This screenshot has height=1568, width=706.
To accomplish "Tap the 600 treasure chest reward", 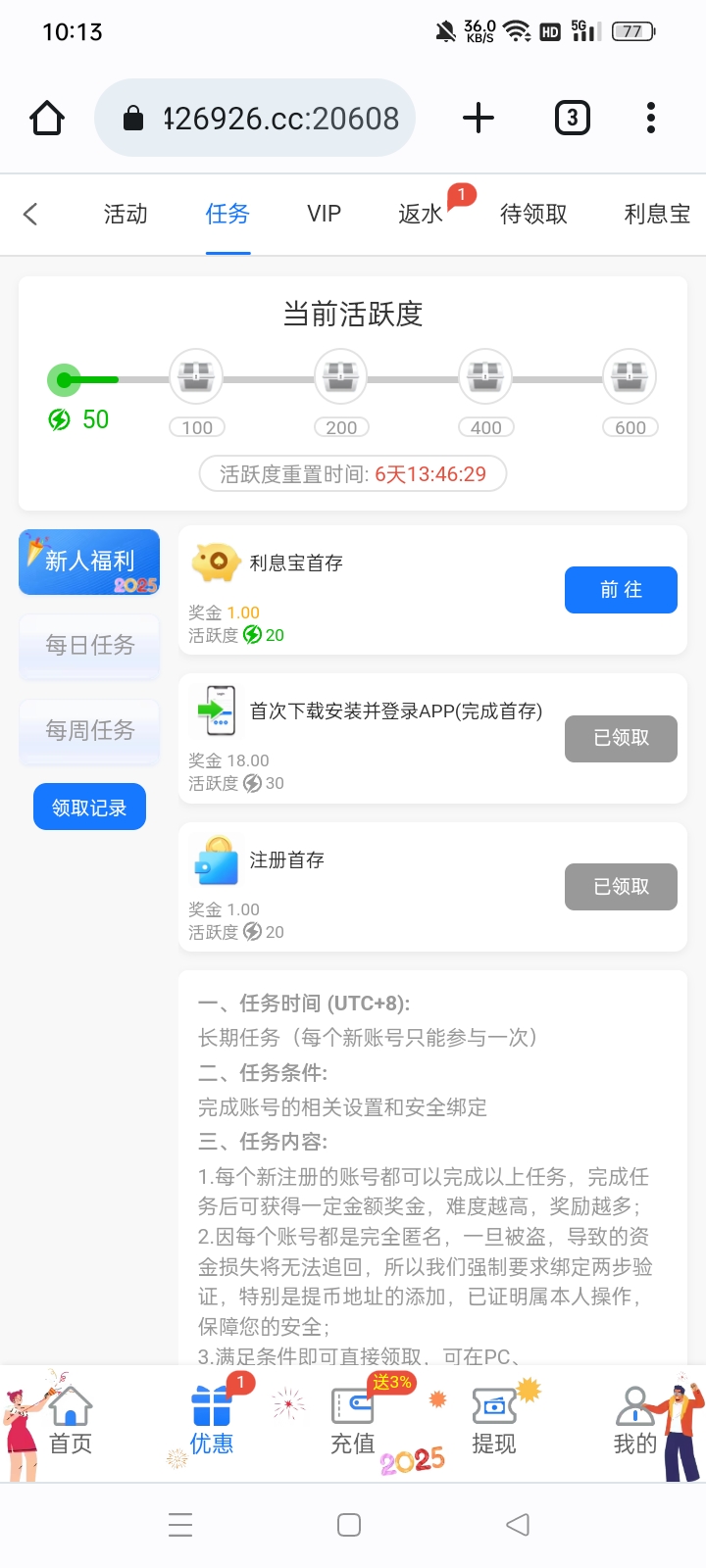I will [629, 377].
